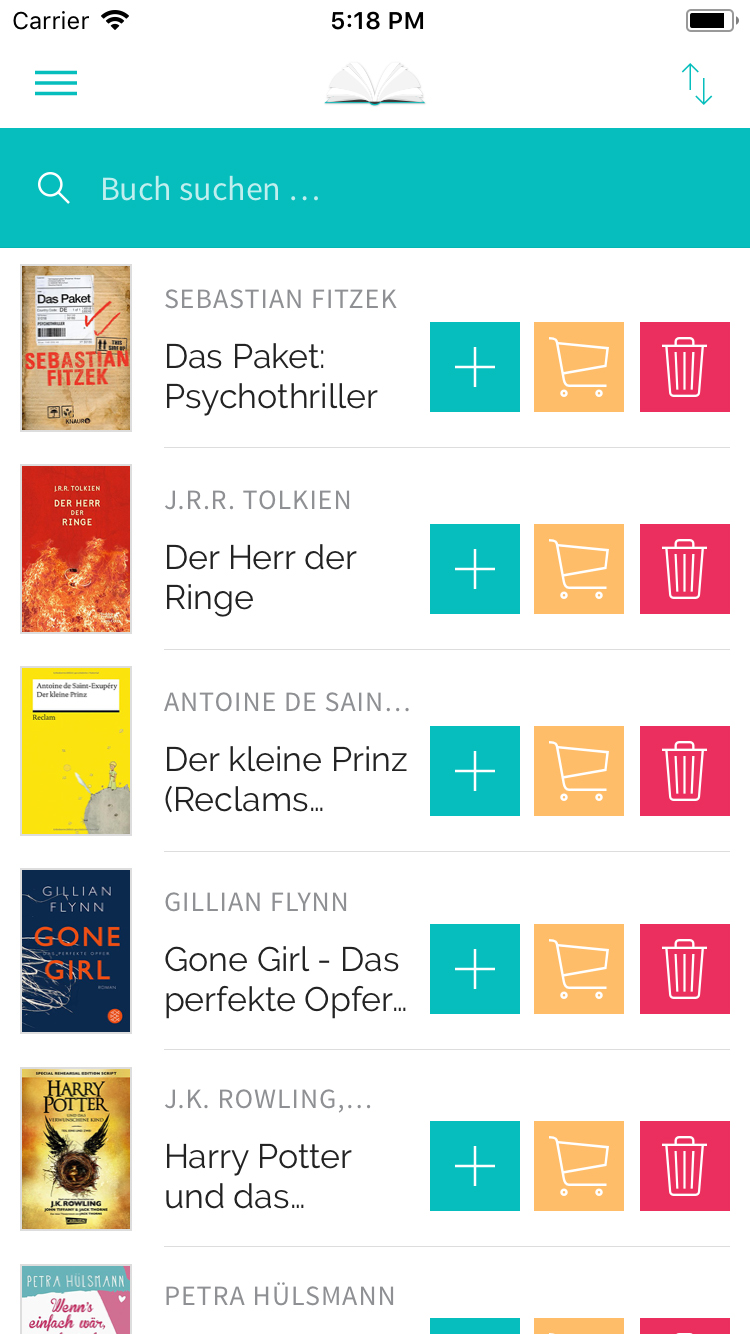Open the shopping cart for Das Paket
This screenshot has width=750, height=1334.
point(579,367)
